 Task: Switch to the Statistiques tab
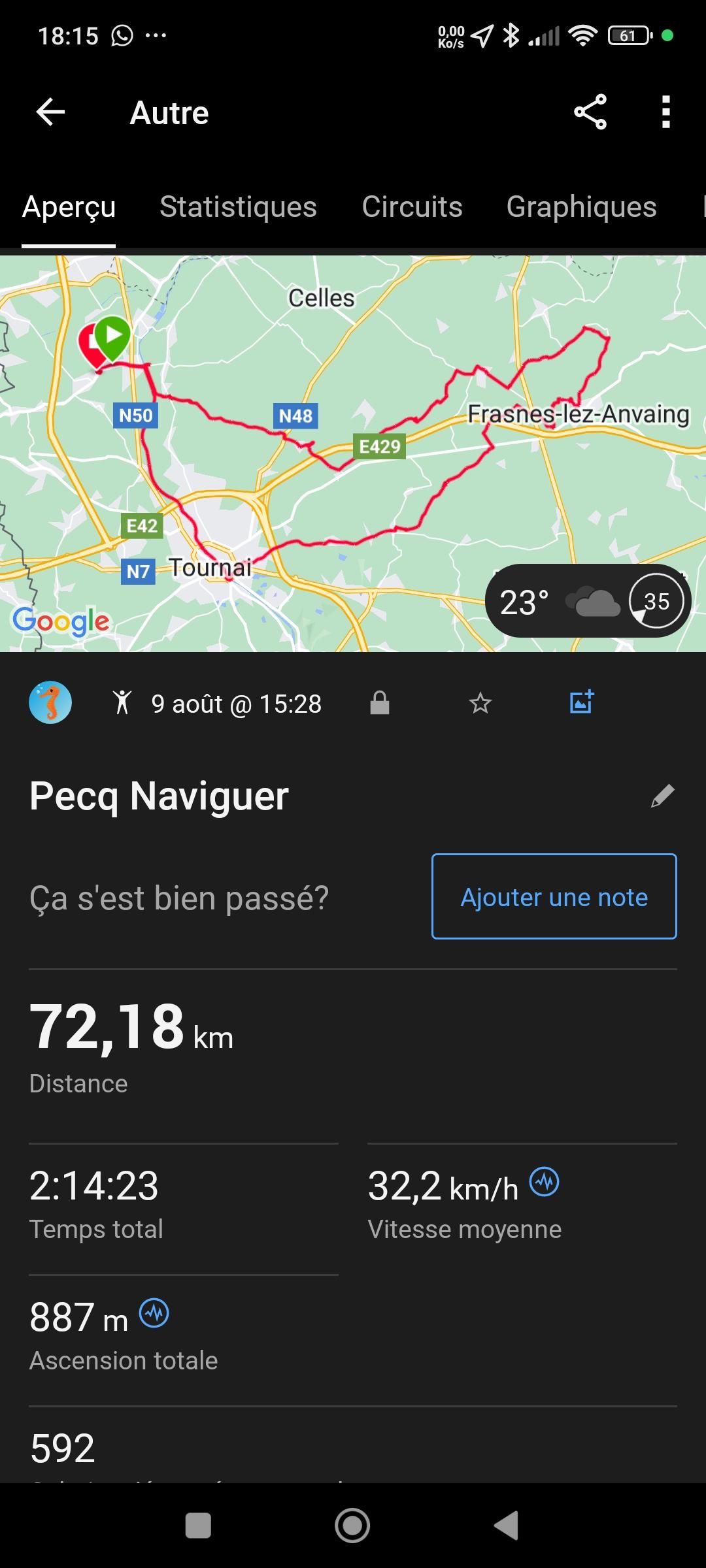[238, 206]
